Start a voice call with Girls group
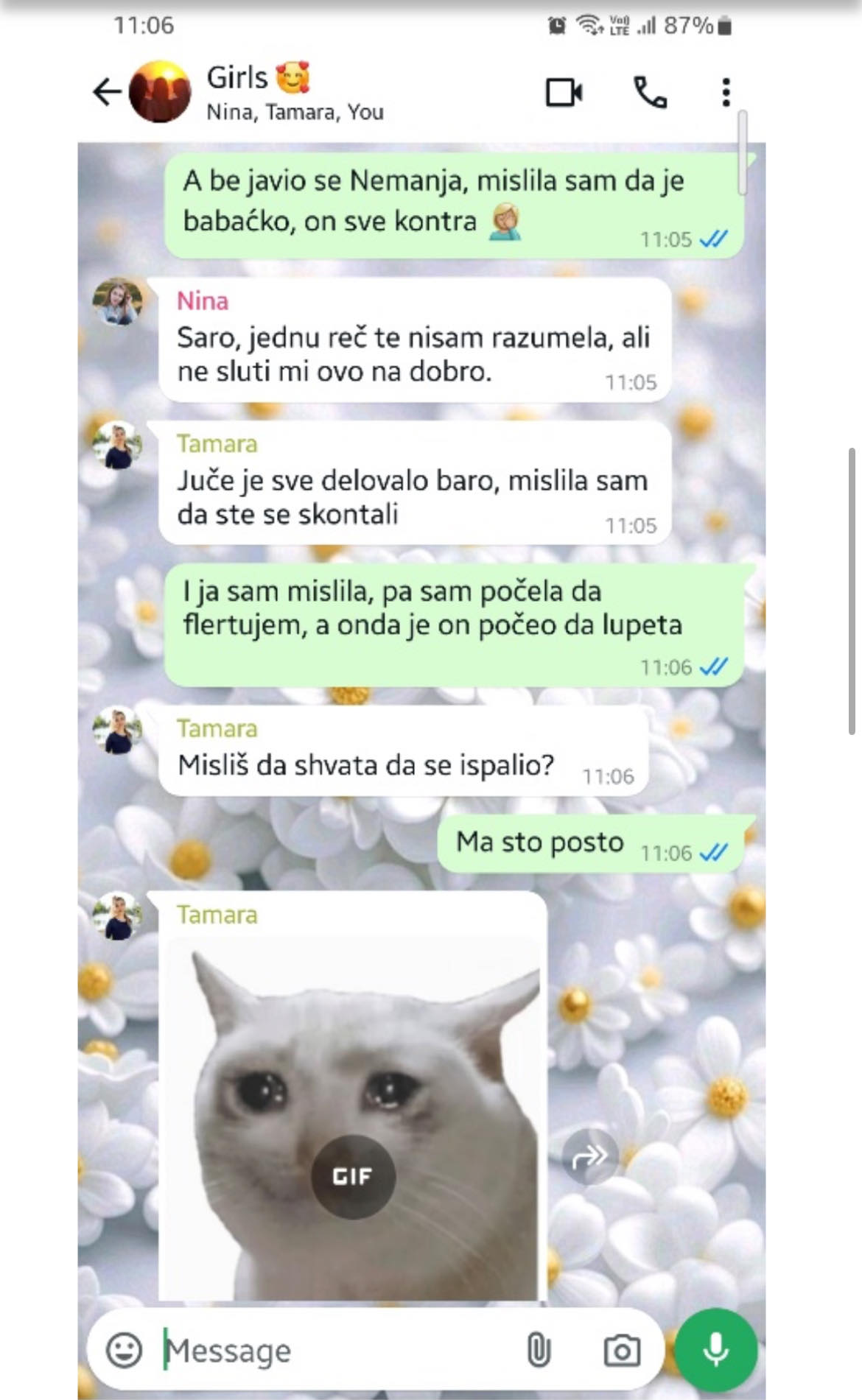Viewport: 862px width, 1400px height. (651, 93)
